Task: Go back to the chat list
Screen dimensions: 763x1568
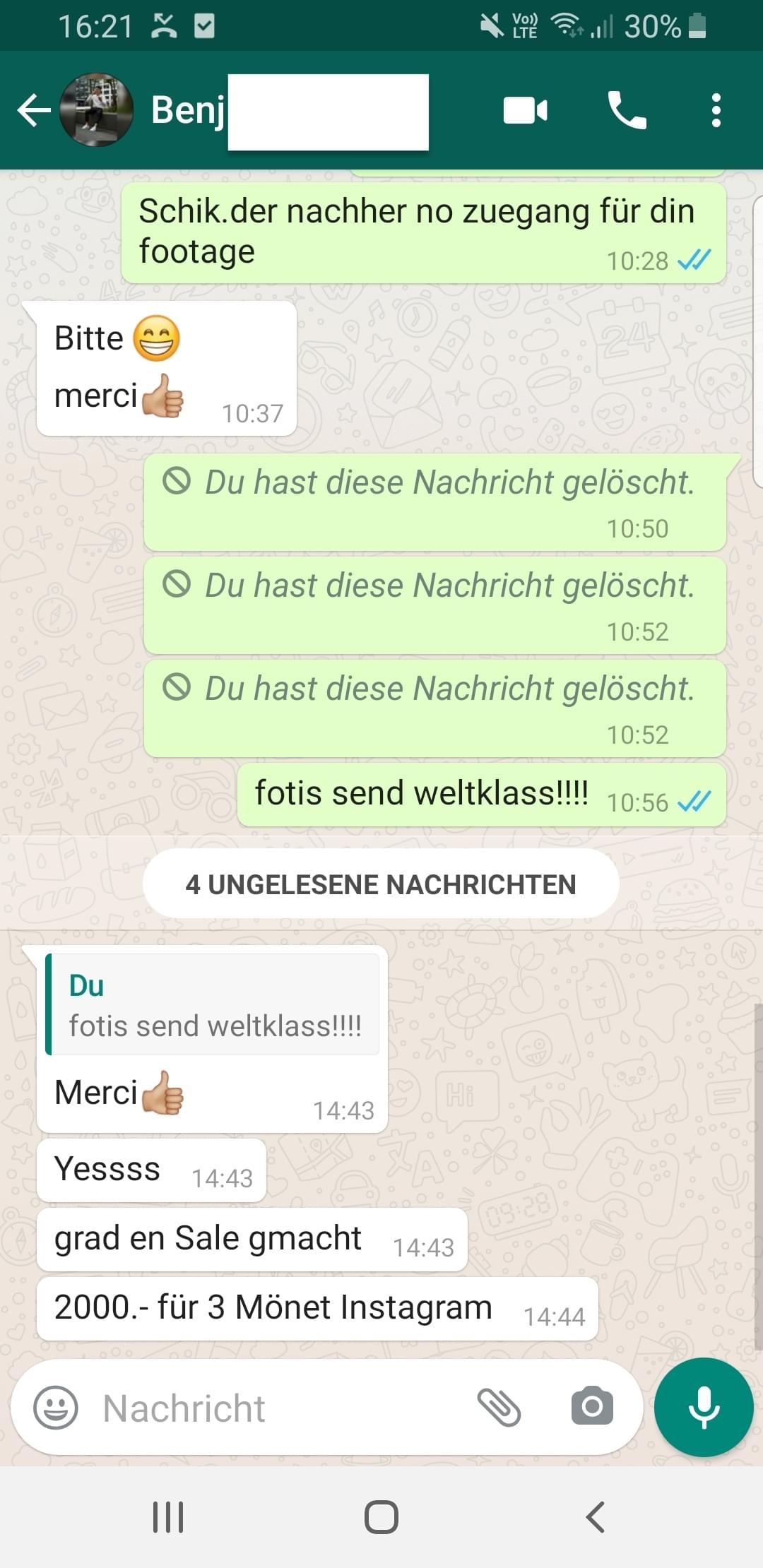Action: (x=33, y=110)
